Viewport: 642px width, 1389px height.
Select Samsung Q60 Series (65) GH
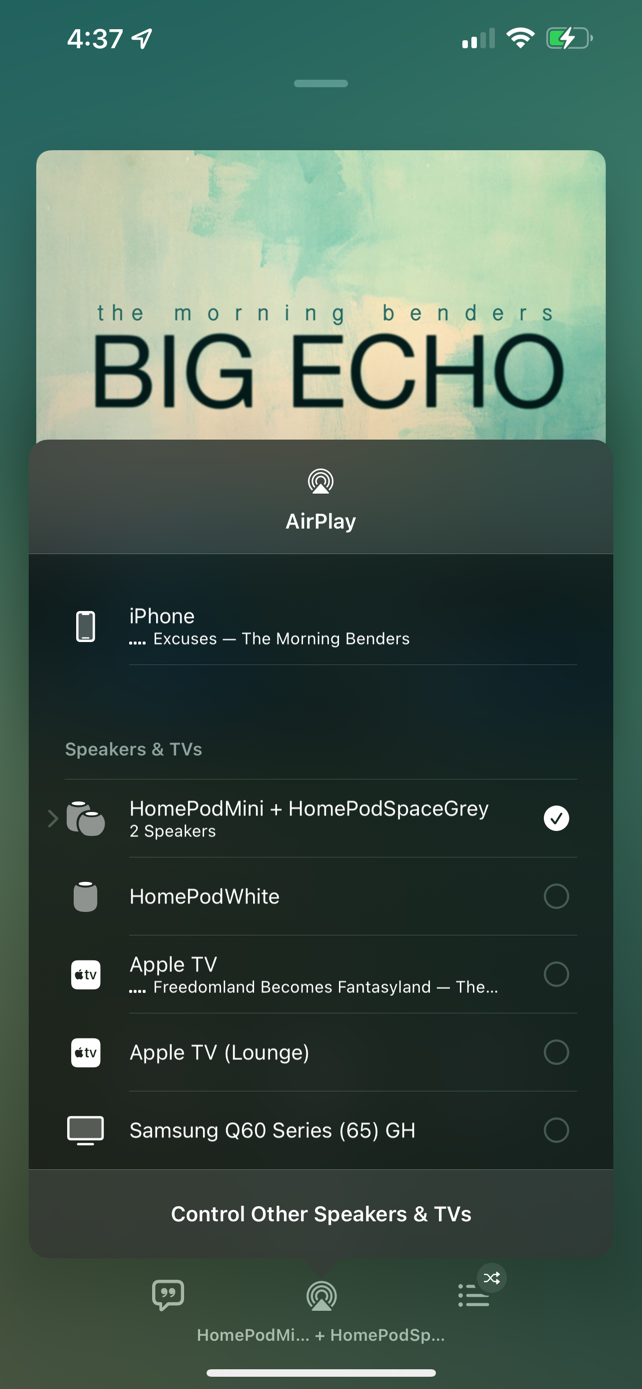320,1130
